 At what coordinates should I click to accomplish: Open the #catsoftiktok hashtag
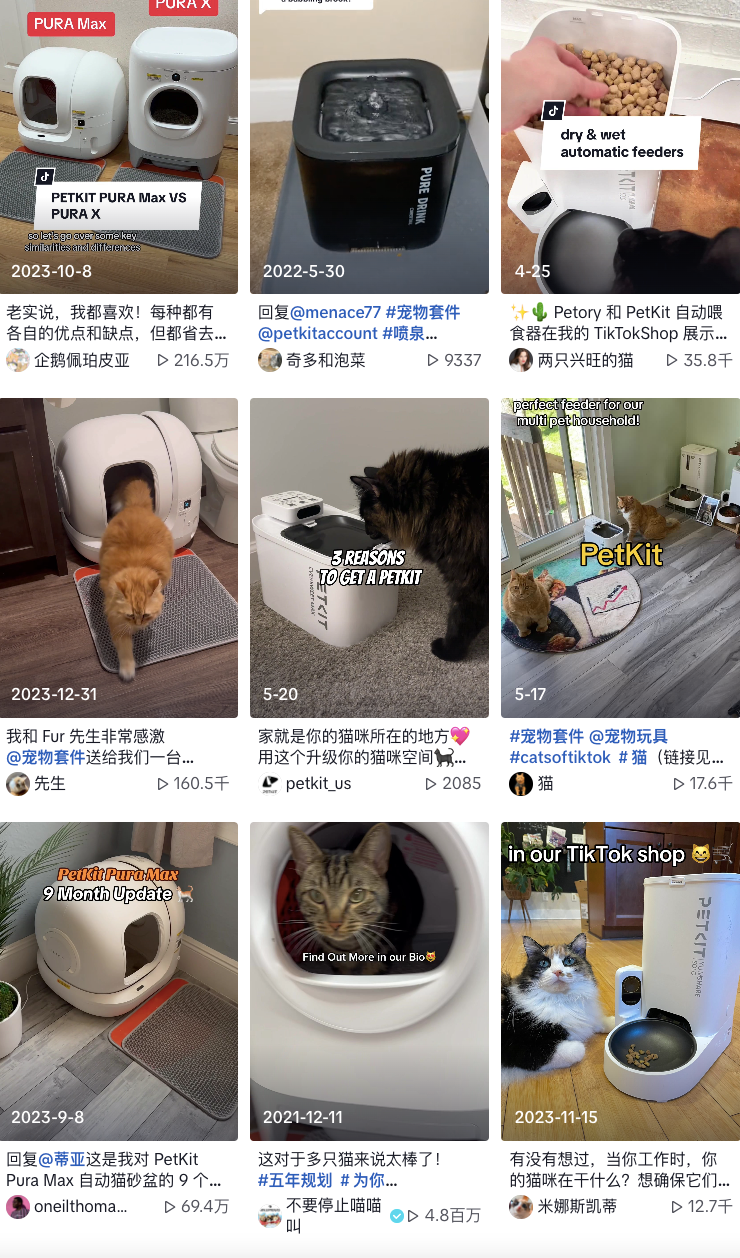click(x=560, y=757)
